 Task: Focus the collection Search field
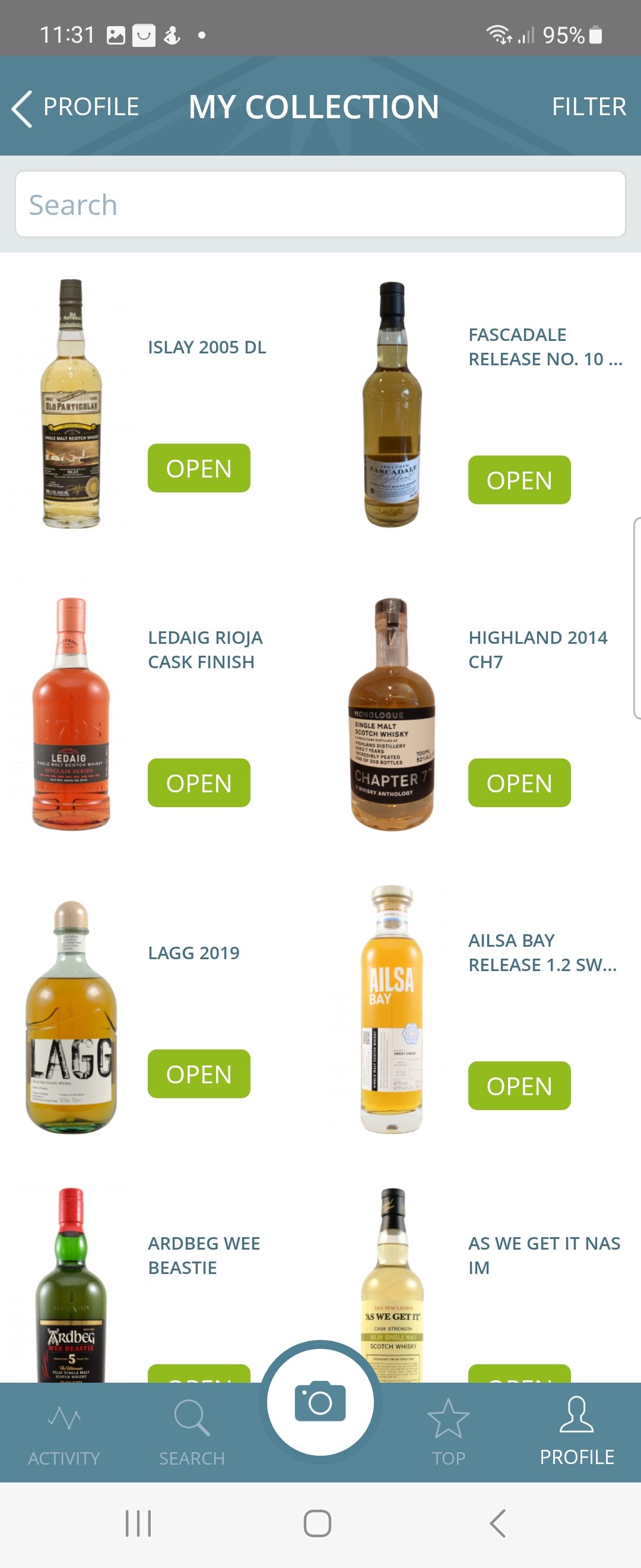coord(320,204)
